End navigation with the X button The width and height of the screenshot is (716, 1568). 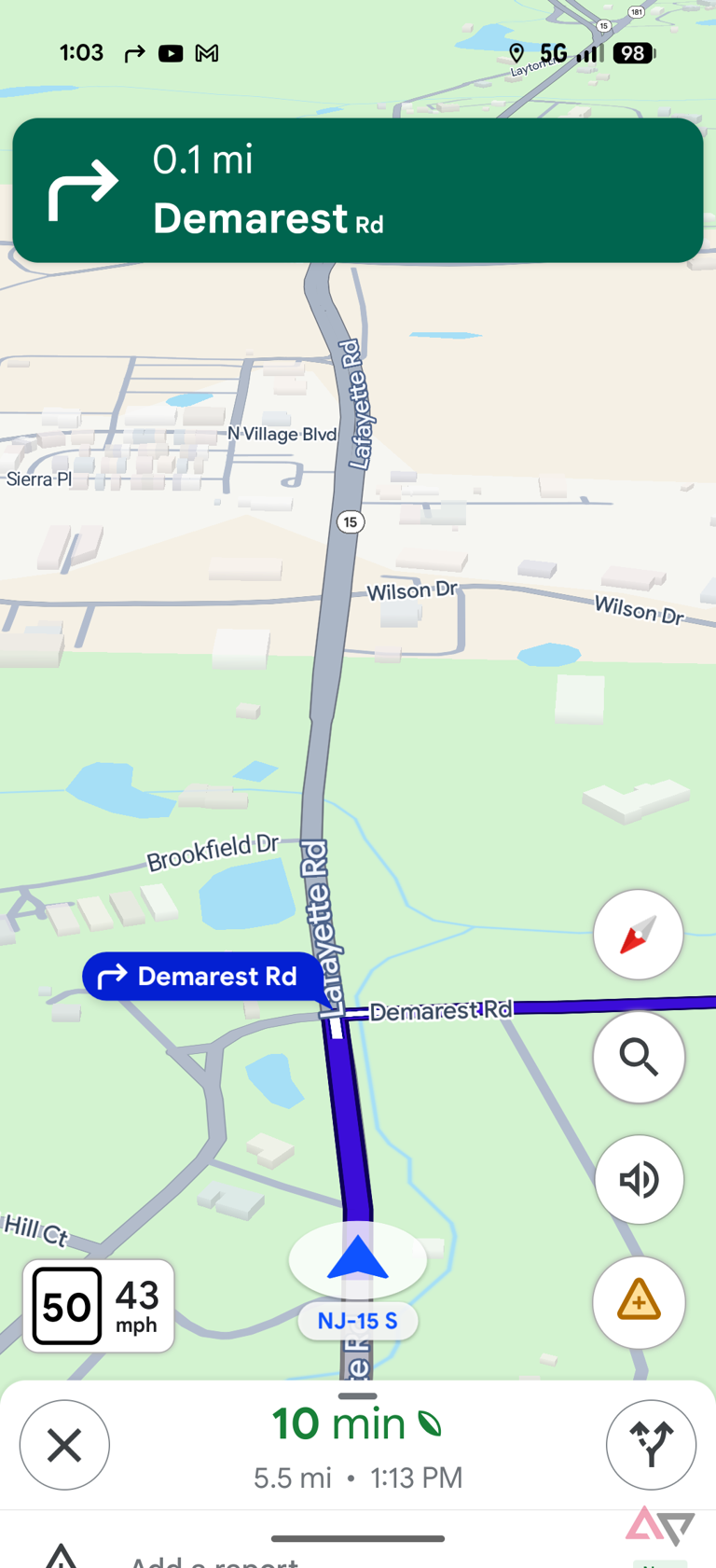pos(64,1444)
